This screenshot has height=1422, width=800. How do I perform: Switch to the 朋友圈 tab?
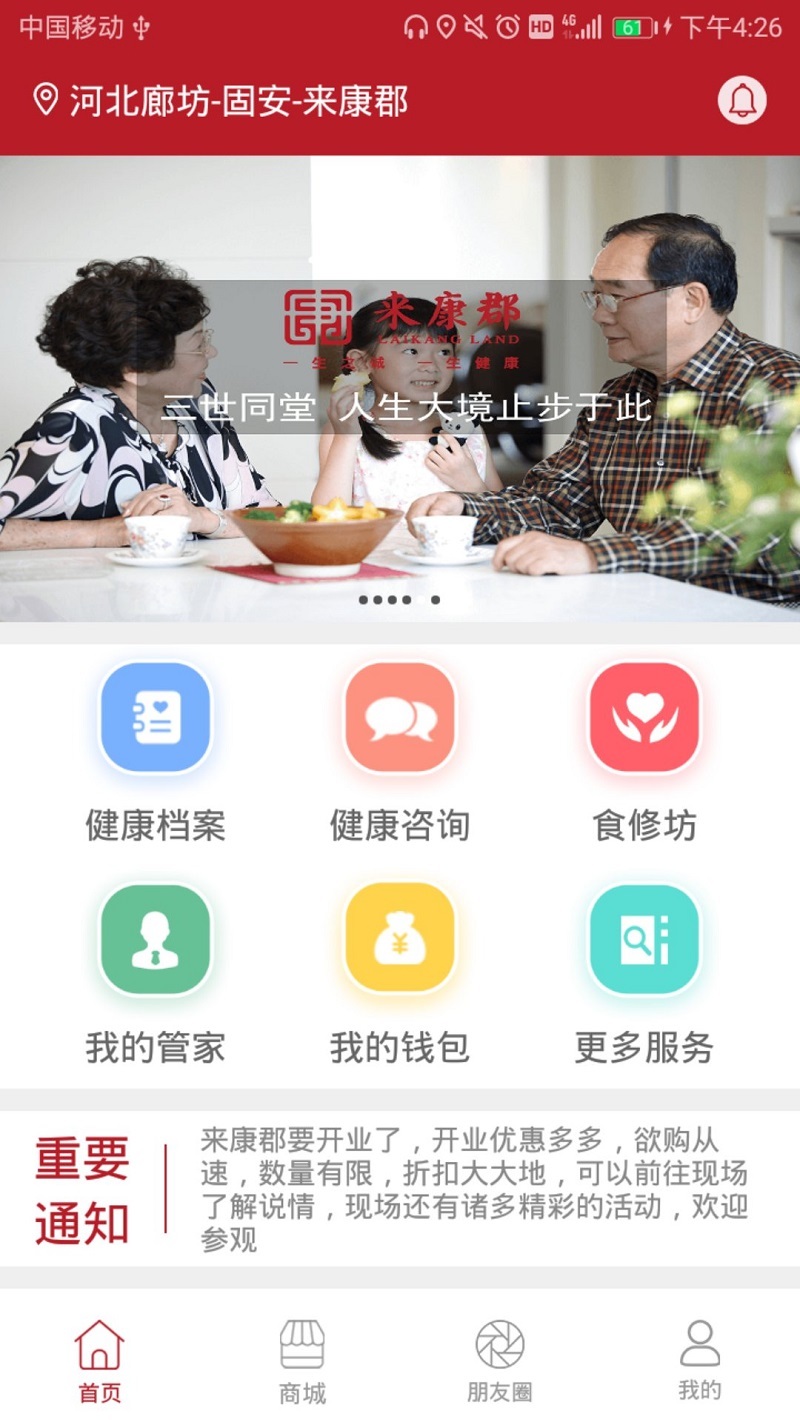[500, 1362]
